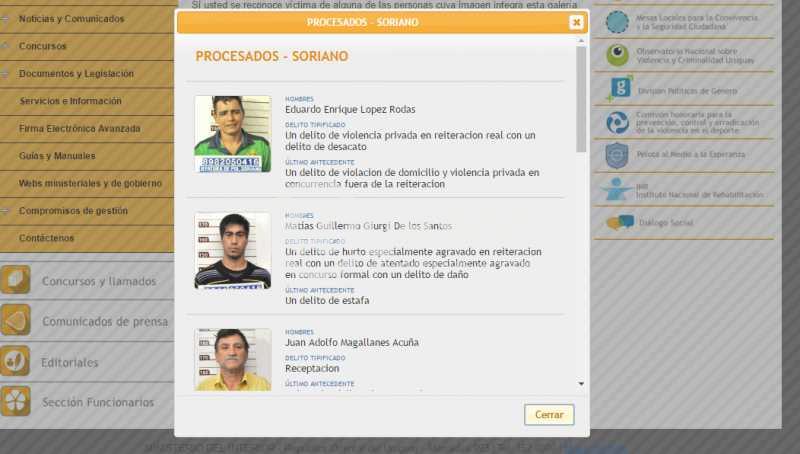Tap the Cerrar button

[x=549, y=414]
